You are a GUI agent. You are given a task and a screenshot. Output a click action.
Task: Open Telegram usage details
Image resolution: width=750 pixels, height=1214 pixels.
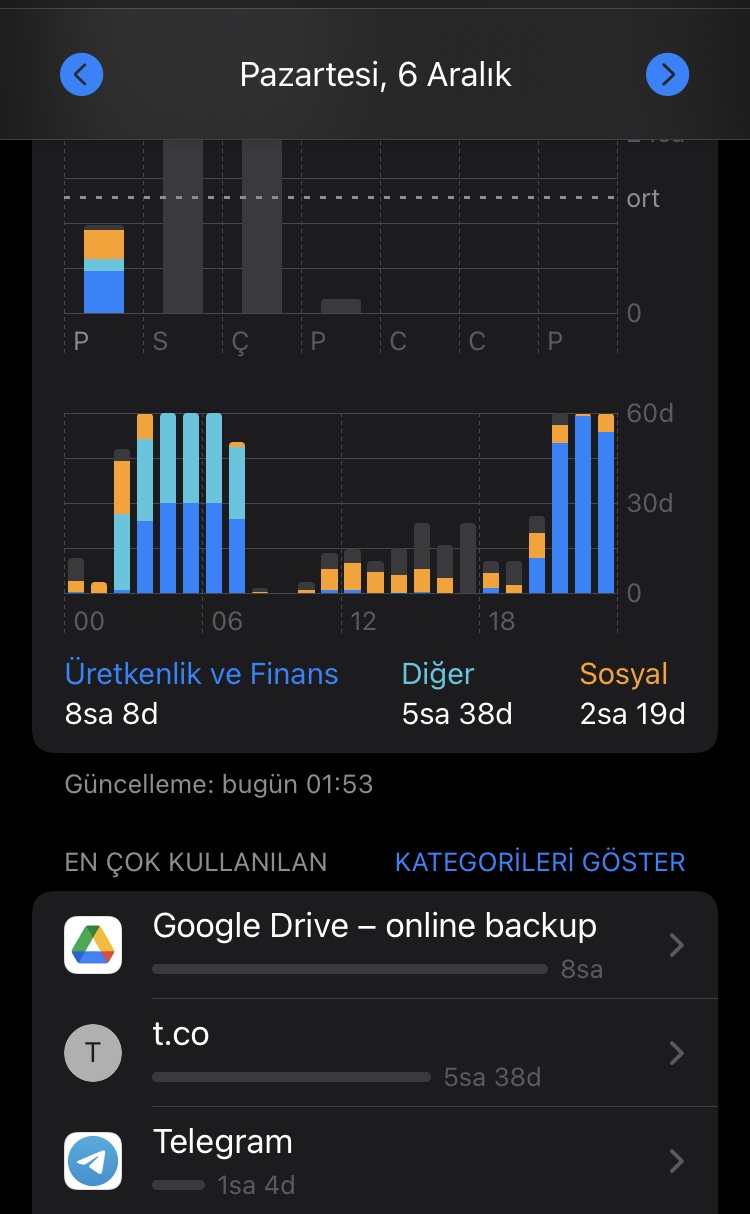pos(375,1161)
